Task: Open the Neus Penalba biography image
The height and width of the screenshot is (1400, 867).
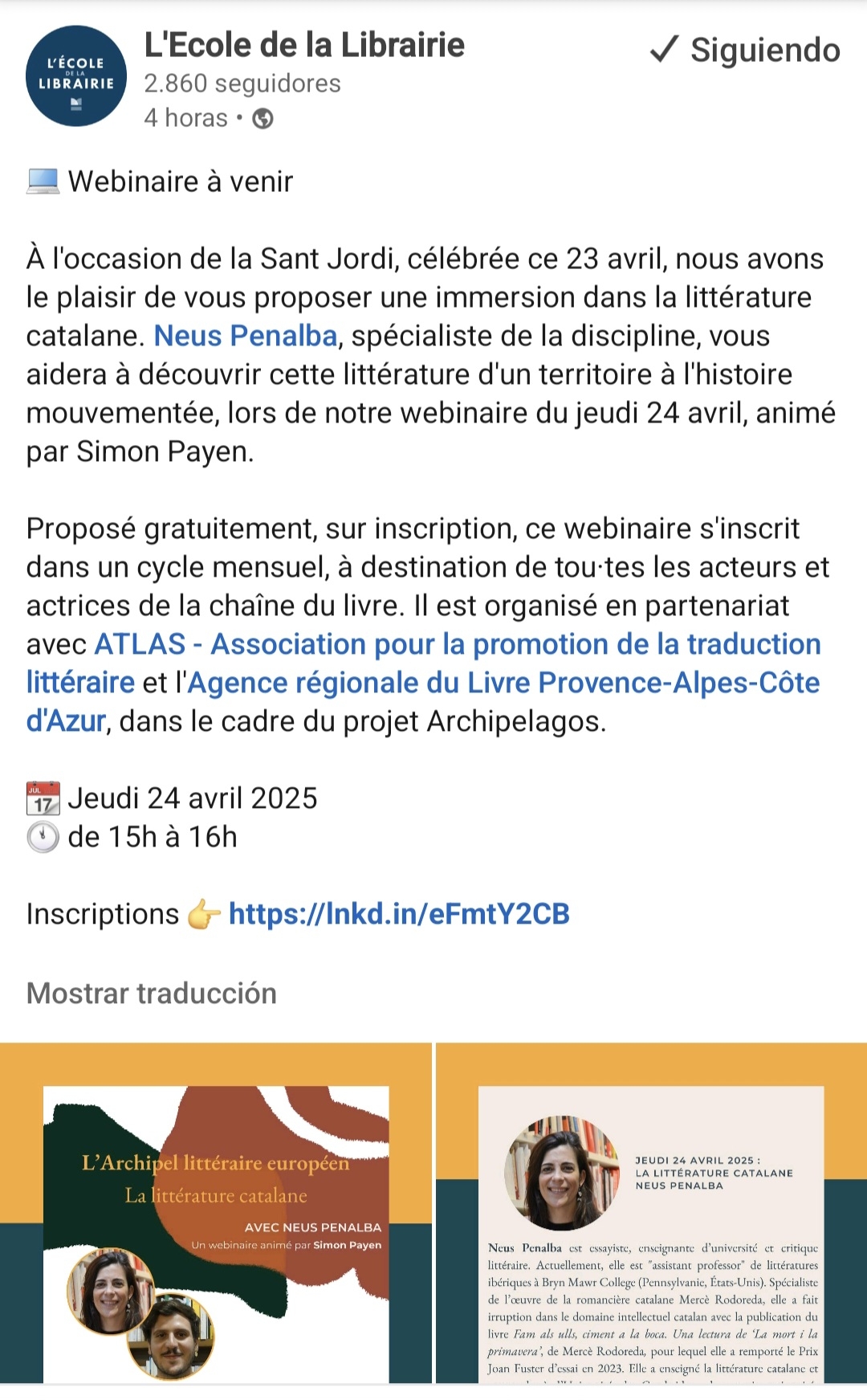Action: click(x=651, y=1213)
